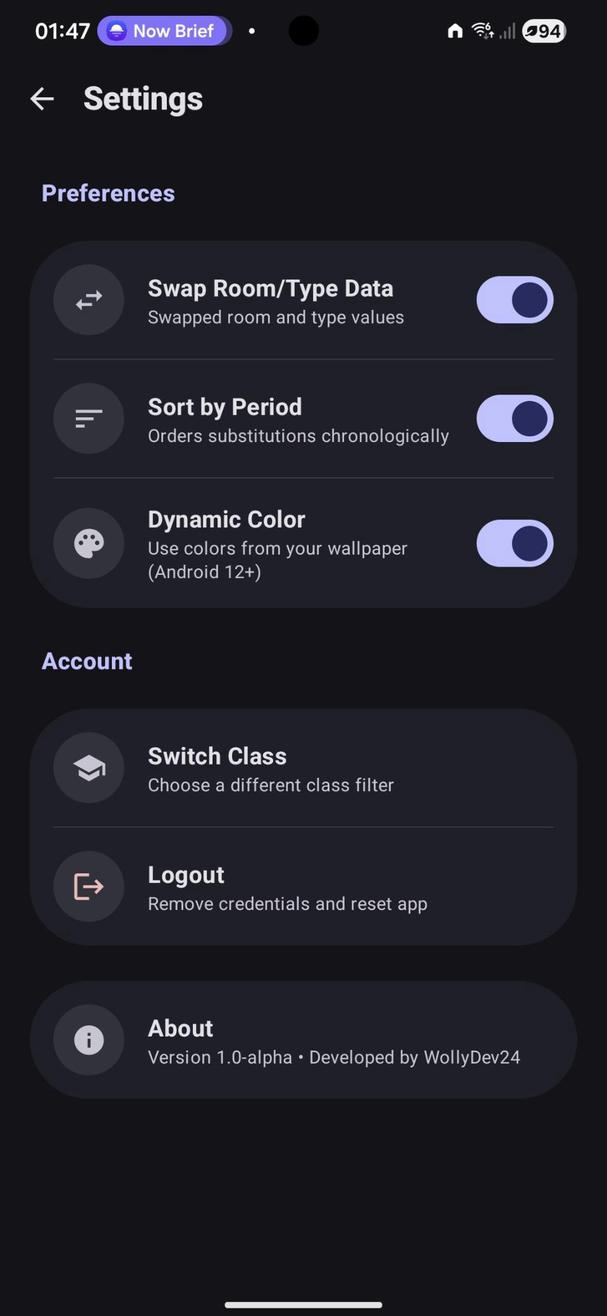
Task: Open Switch Class option
Action: pos(303,768)
